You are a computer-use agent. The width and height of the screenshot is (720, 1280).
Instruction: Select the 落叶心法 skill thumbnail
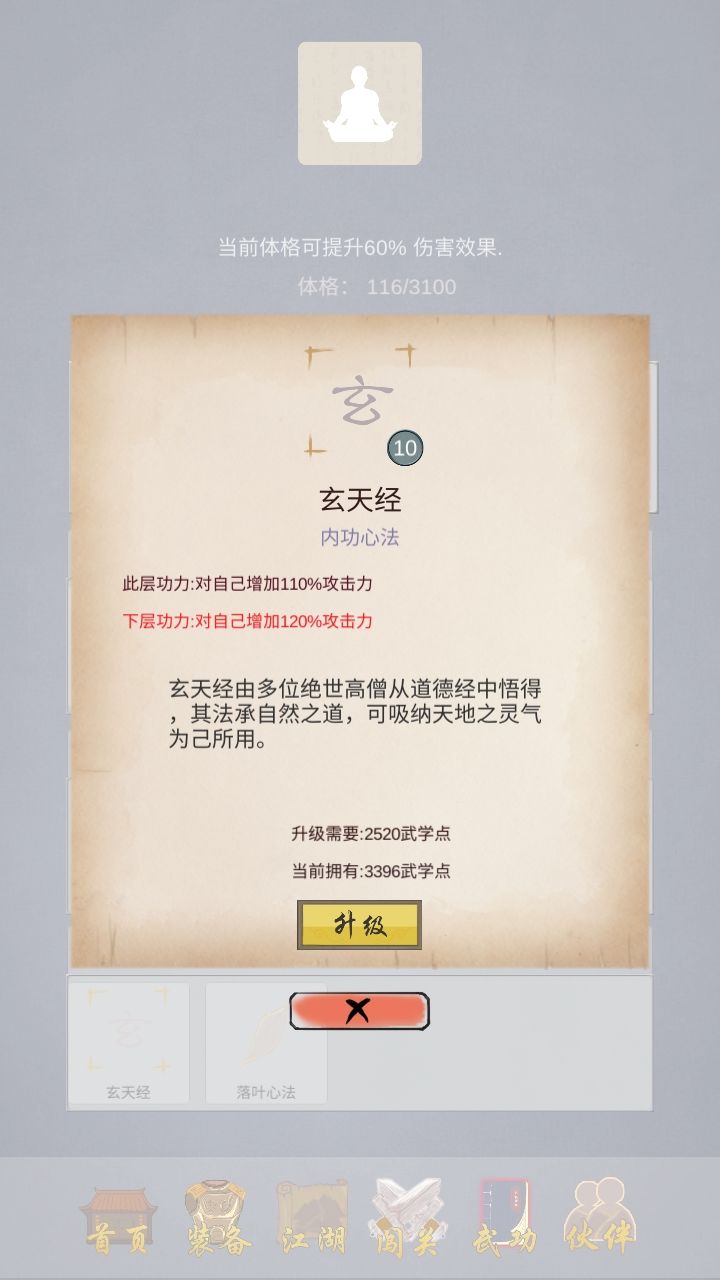coord(266,1040)
